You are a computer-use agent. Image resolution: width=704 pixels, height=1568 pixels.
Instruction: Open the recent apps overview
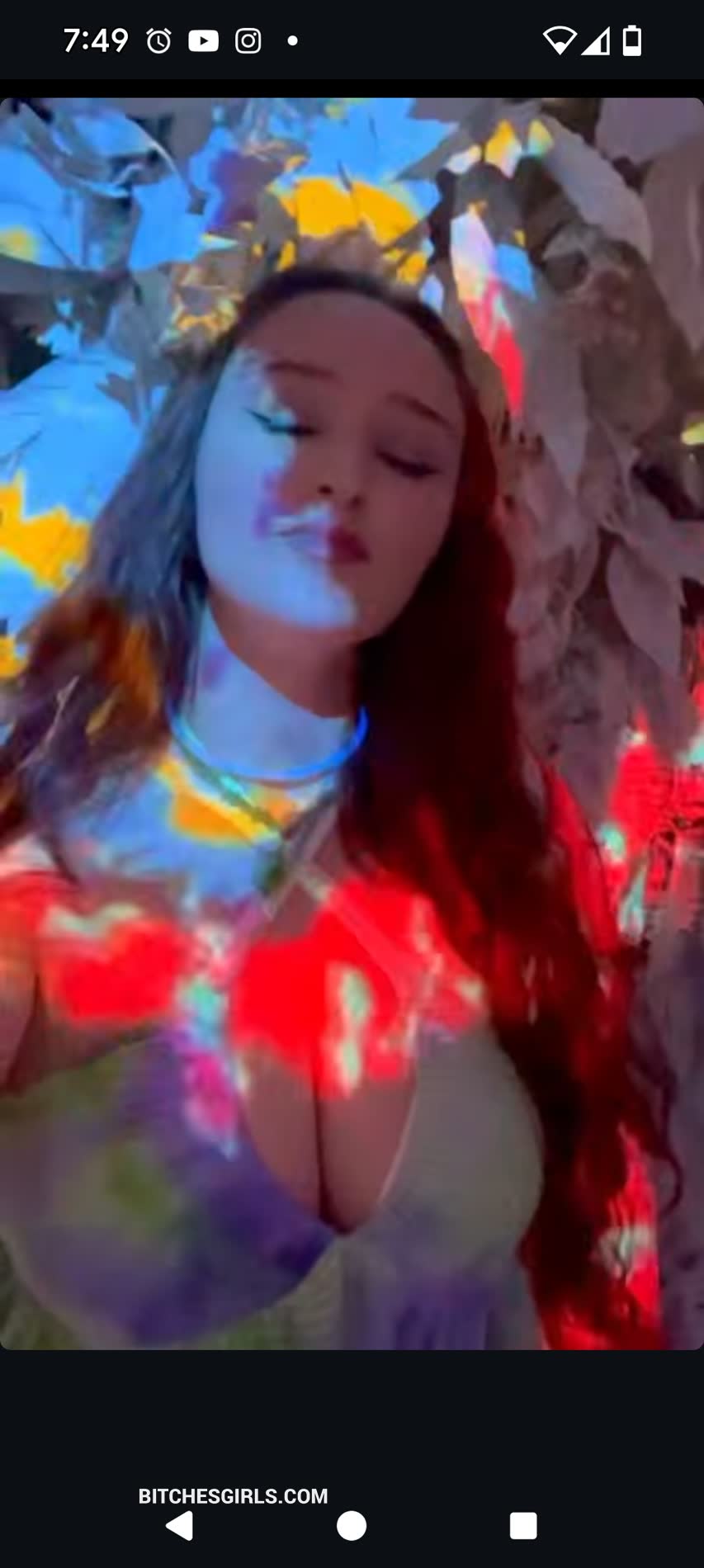click(x=523, y=1526)
